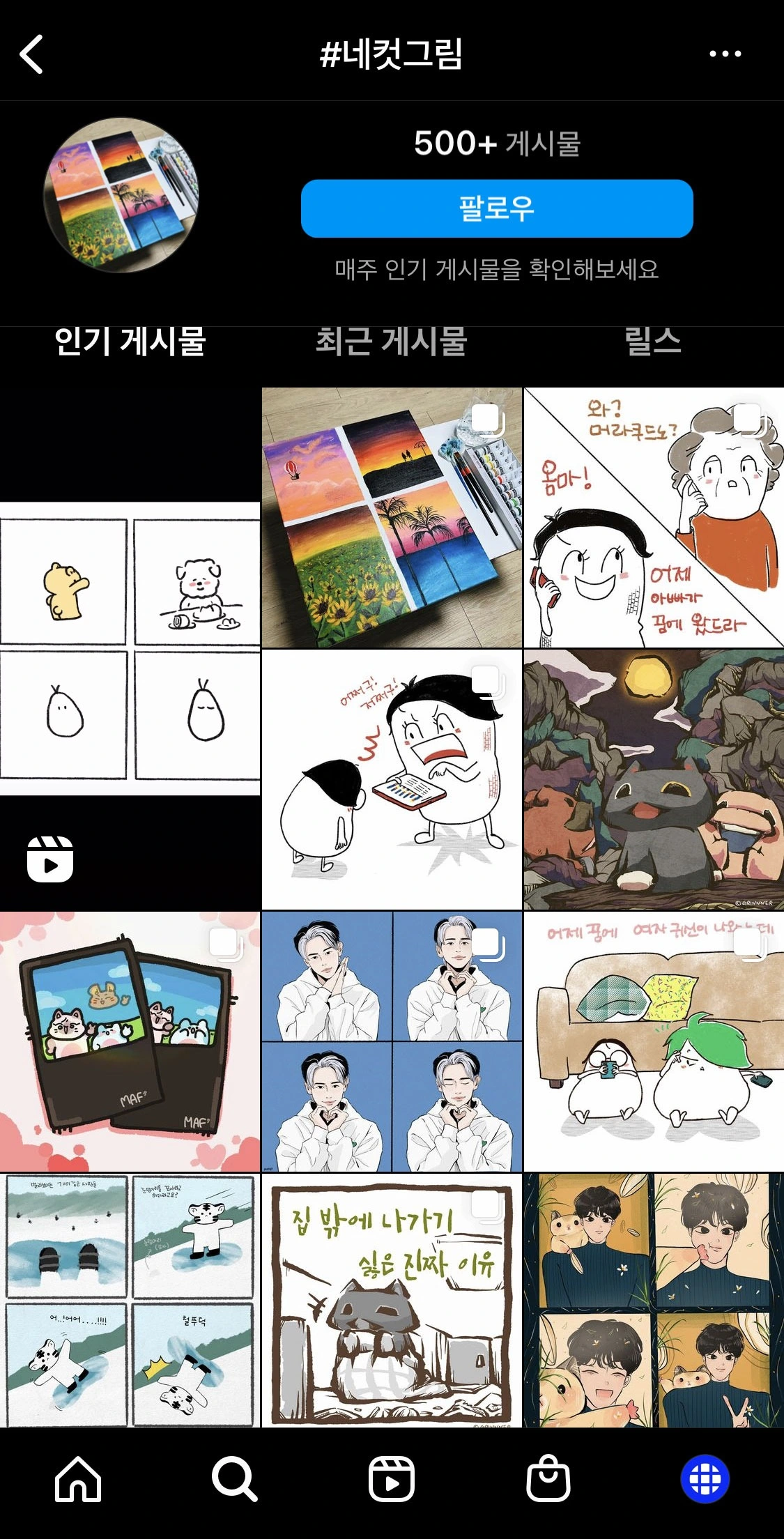
Task: Open the MAF photo cards illustration post
Action: pyautogui.click(x=130, y=1041)
